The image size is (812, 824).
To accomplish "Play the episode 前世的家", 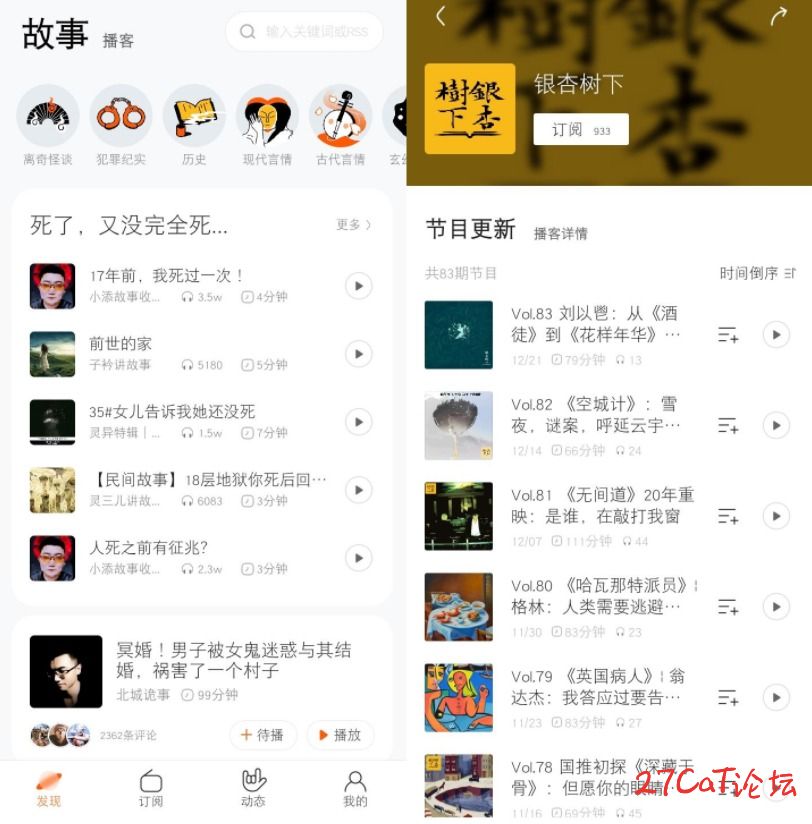I will pyautogui.click(x=358, y=354).
